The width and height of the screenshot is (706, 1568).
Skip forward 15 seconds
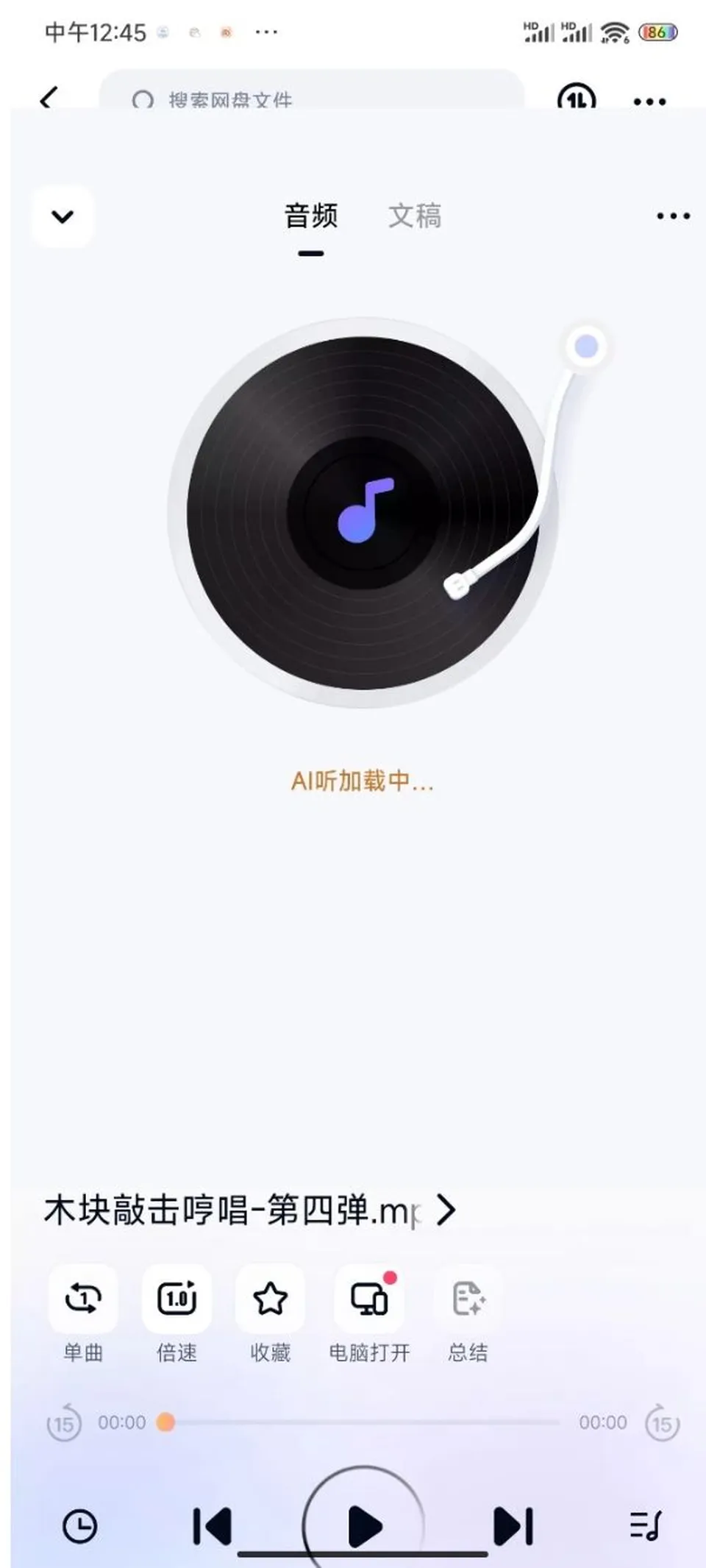(x=662, y=1423)
